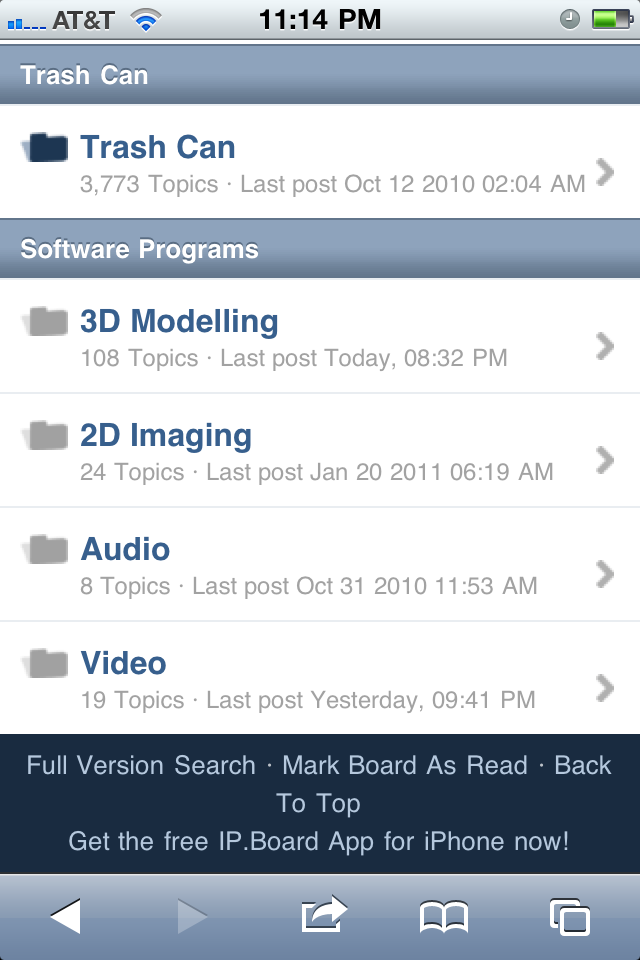Open the forum Search link
Viewport: 640px width, 960px height.
point(215,766)
